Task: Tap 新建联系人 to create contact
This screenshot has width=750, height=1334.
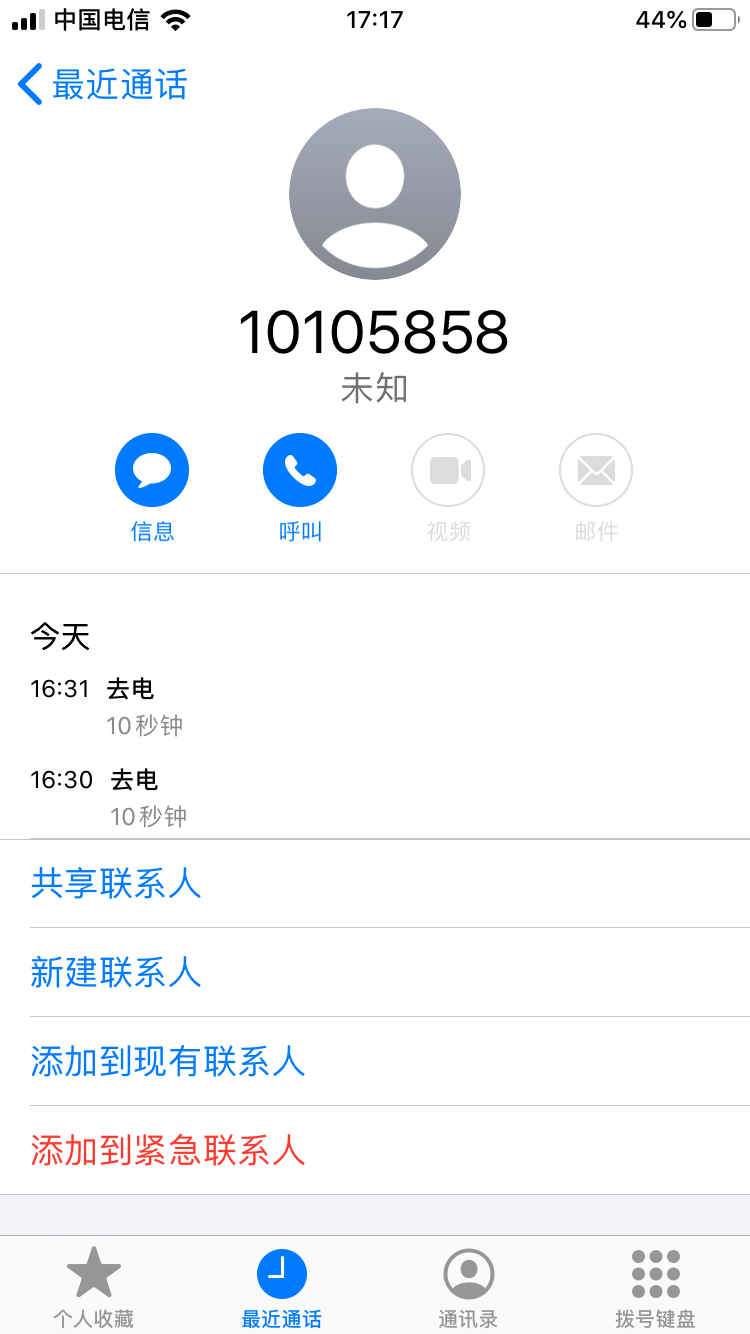Action: (116, 973)
